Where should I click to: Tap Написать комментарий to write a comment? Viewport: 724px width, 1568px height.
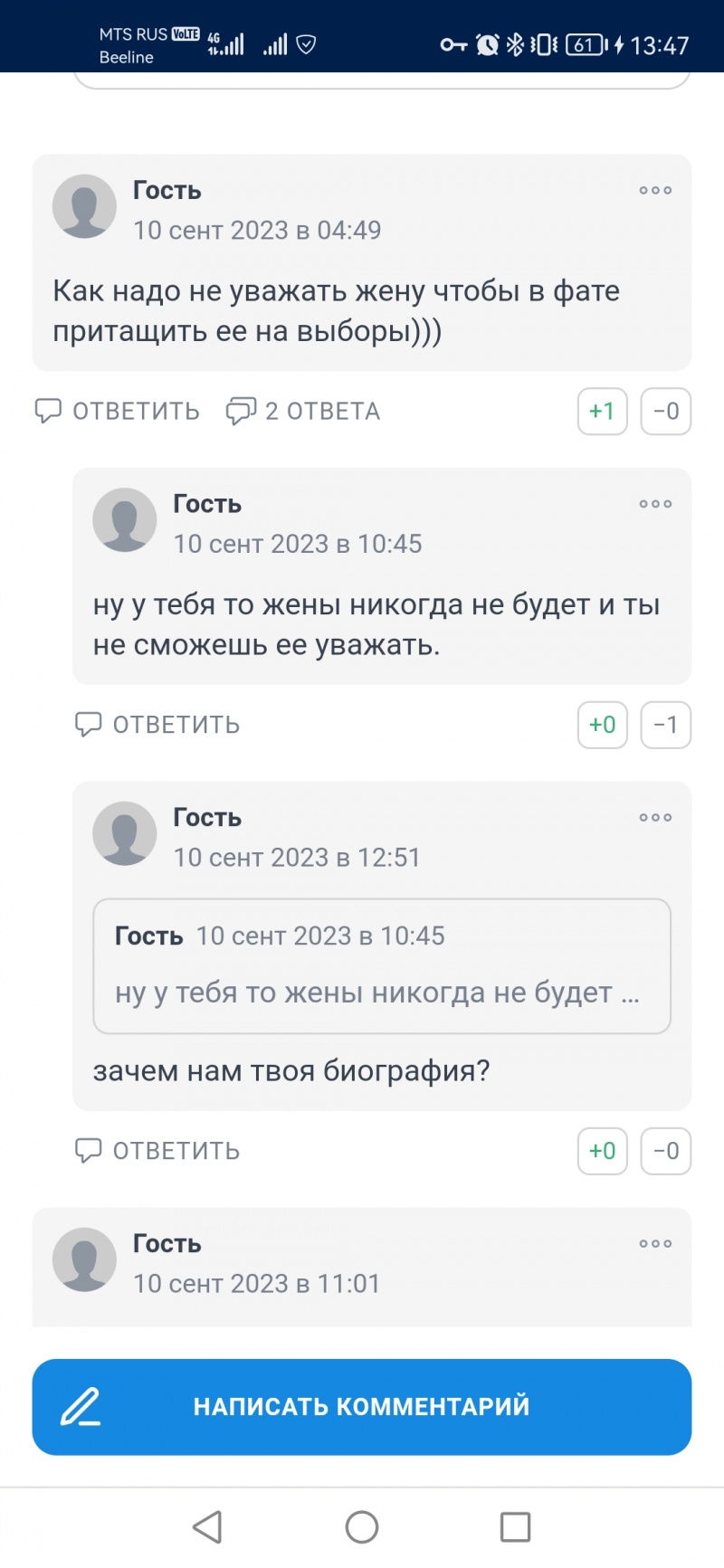pos(362,1407)
